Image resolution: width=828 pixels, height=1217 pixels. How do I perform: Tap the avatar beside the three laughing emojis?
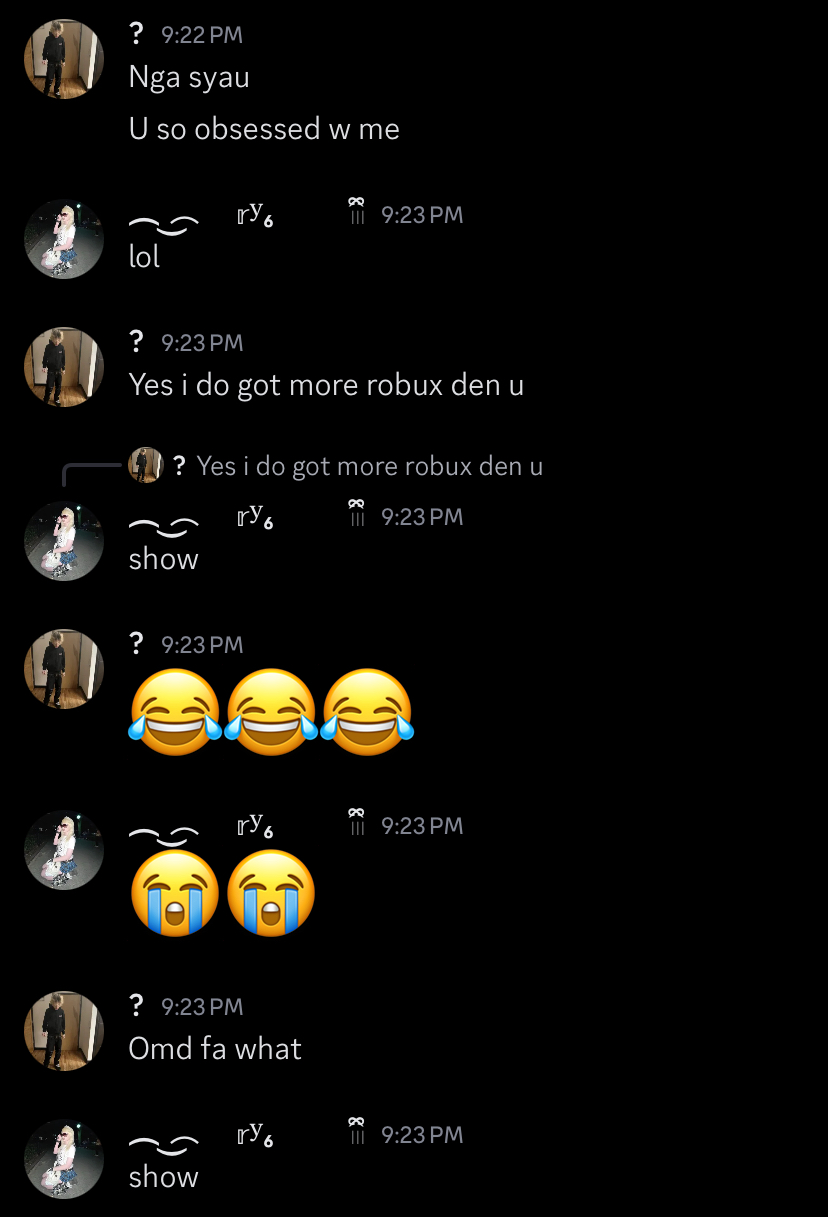[64, 669]
